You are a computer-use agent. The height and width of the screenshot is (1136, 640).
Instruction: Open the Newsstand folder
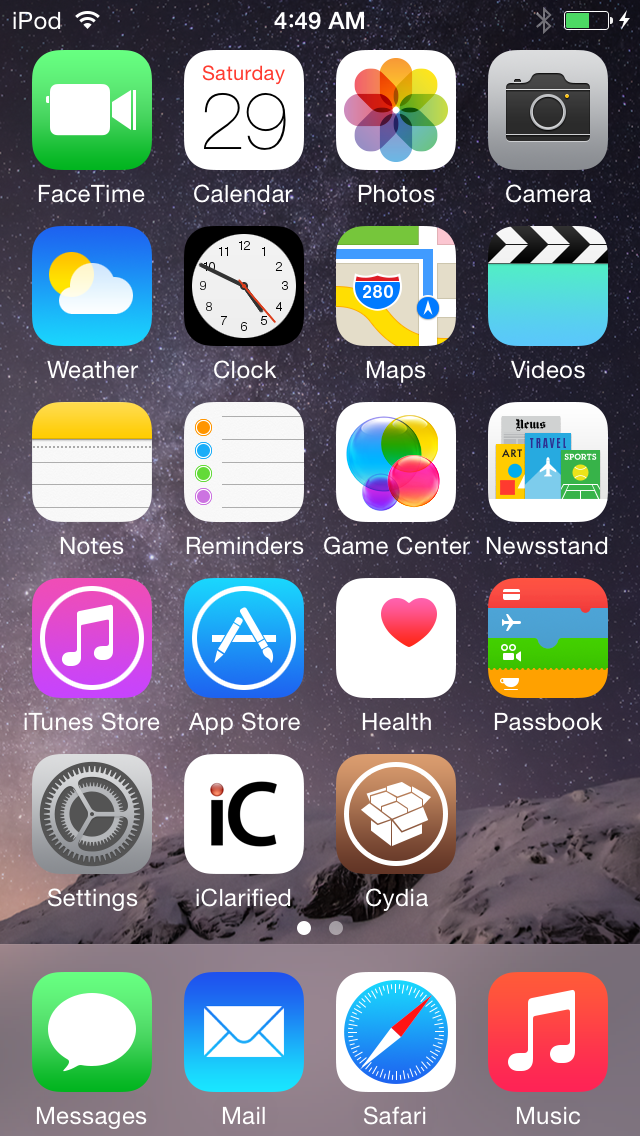[x=548, y=462]
